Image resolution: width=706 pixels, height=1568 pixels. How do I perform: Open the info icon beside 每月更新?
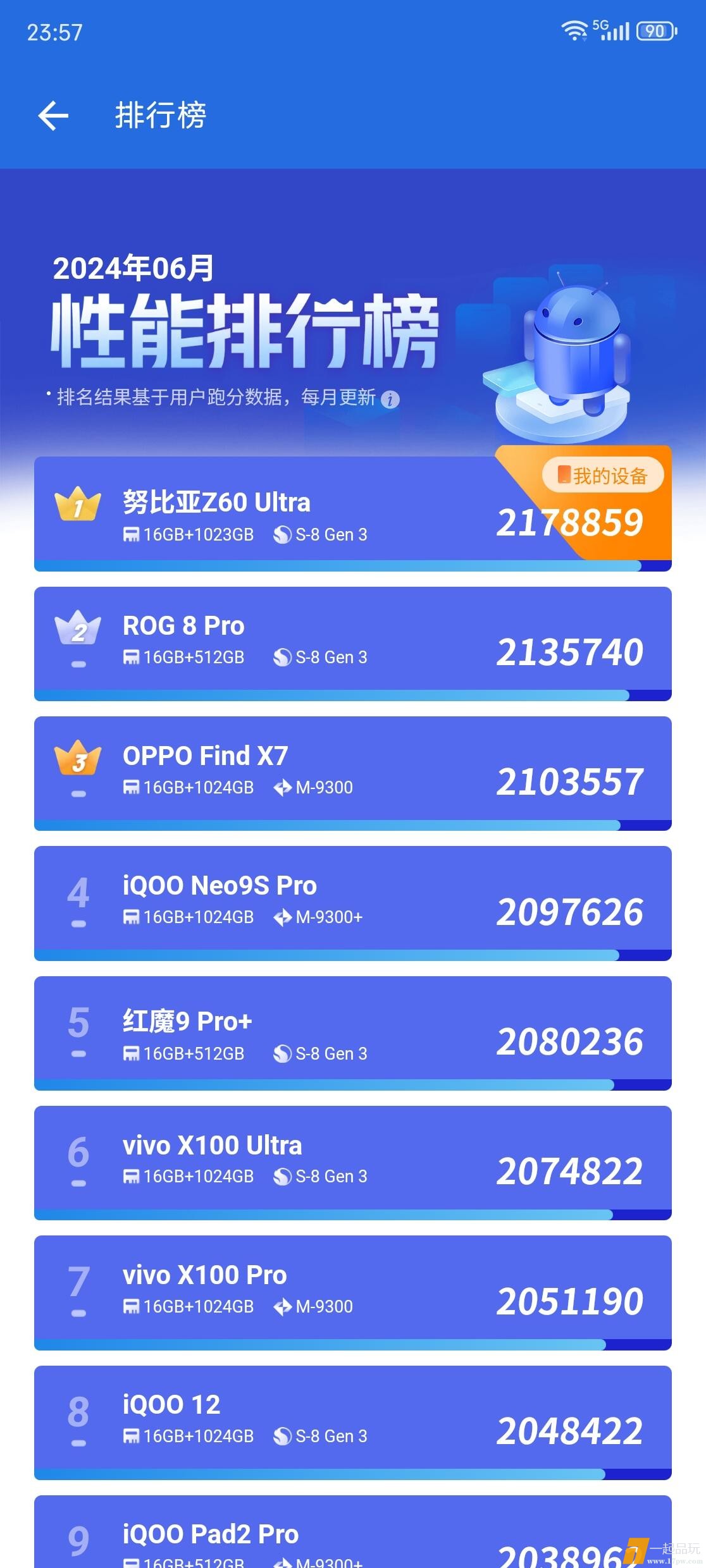390,400
